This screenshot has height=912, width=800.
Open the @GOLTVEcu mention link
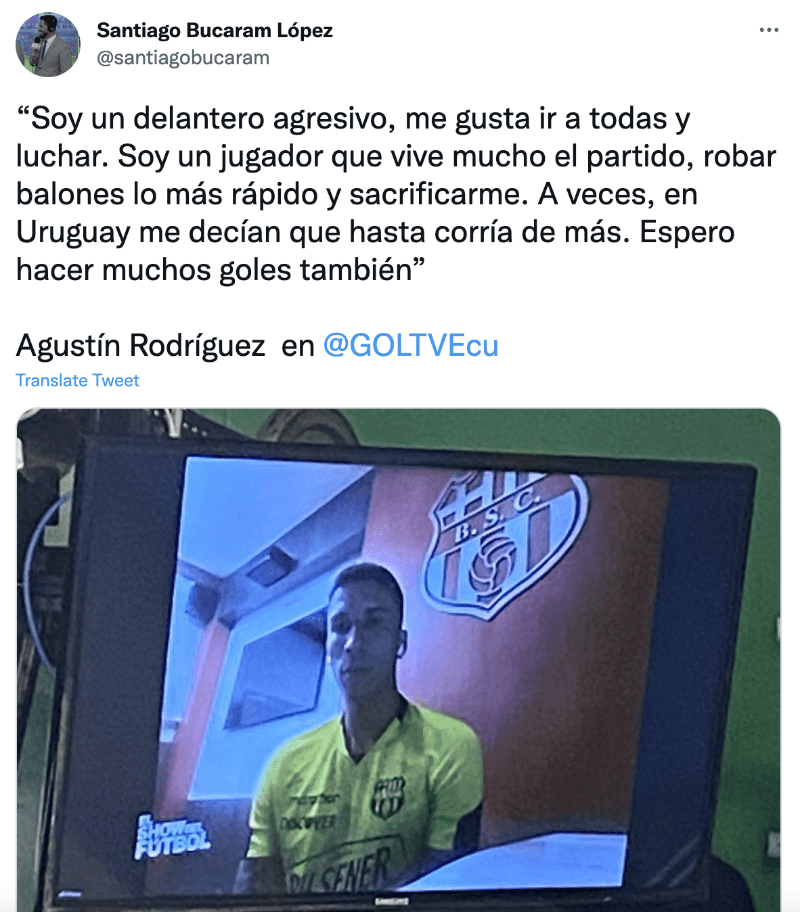coord(410,346)
